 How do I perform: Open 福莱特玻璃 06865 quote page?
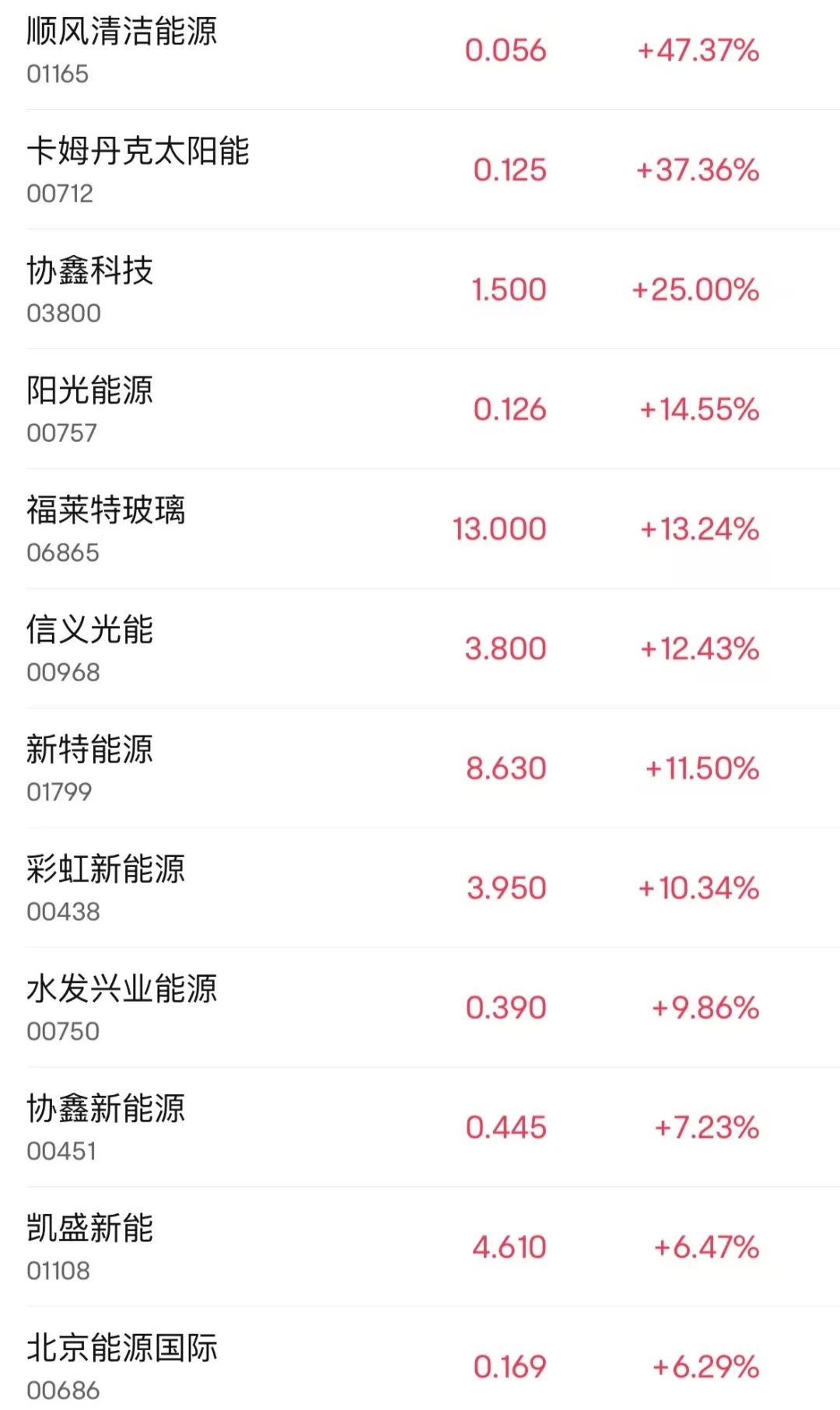pos(420,529)
